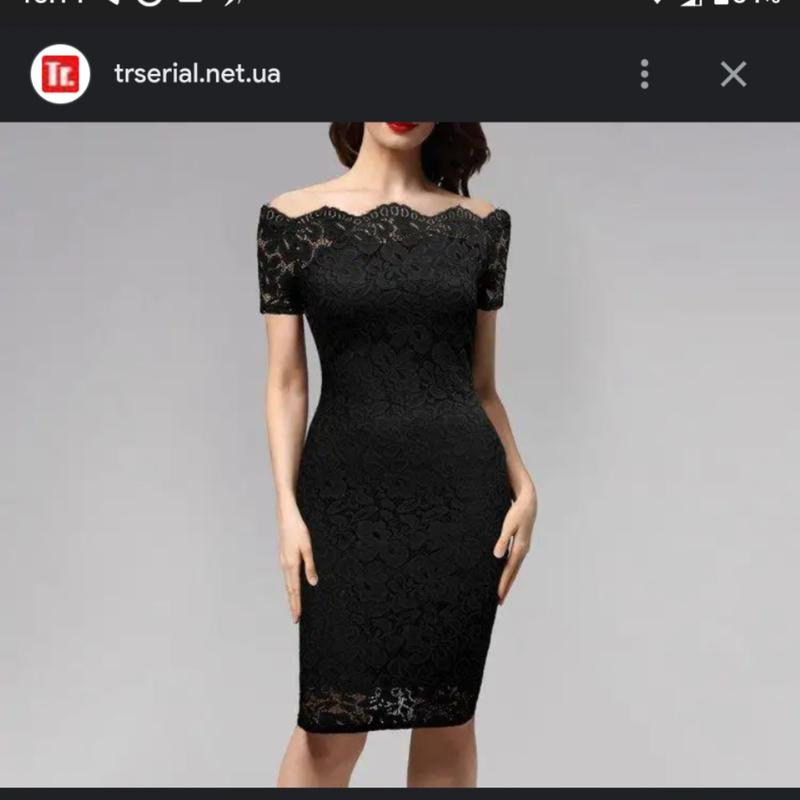The width and height of the screenshot is (800, 800).
Task: Open the three-dot overflow menu
Action: [x=645, y=74]
